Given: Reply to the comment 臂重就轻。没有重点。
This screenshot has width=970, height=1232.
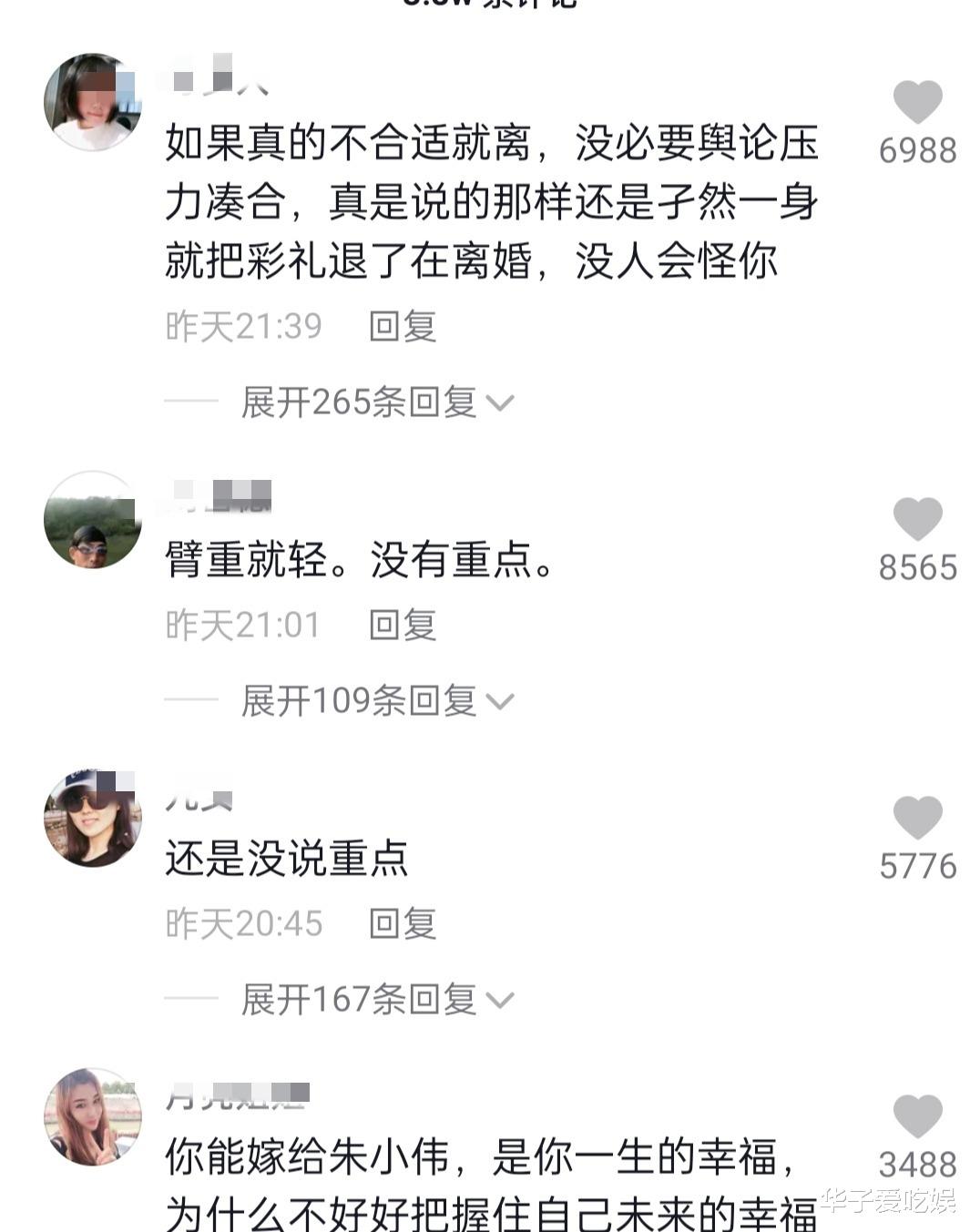Looking at the screenshot, I should tap(401, 625).
